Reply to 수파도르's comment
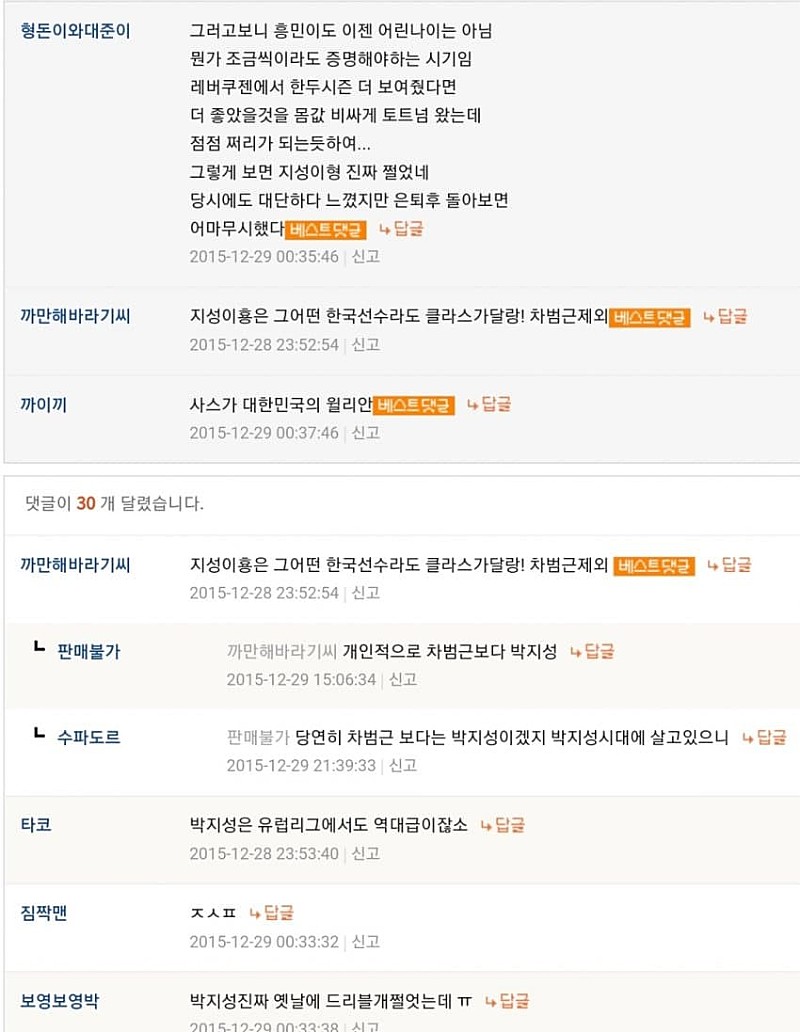 pos(764,738)
